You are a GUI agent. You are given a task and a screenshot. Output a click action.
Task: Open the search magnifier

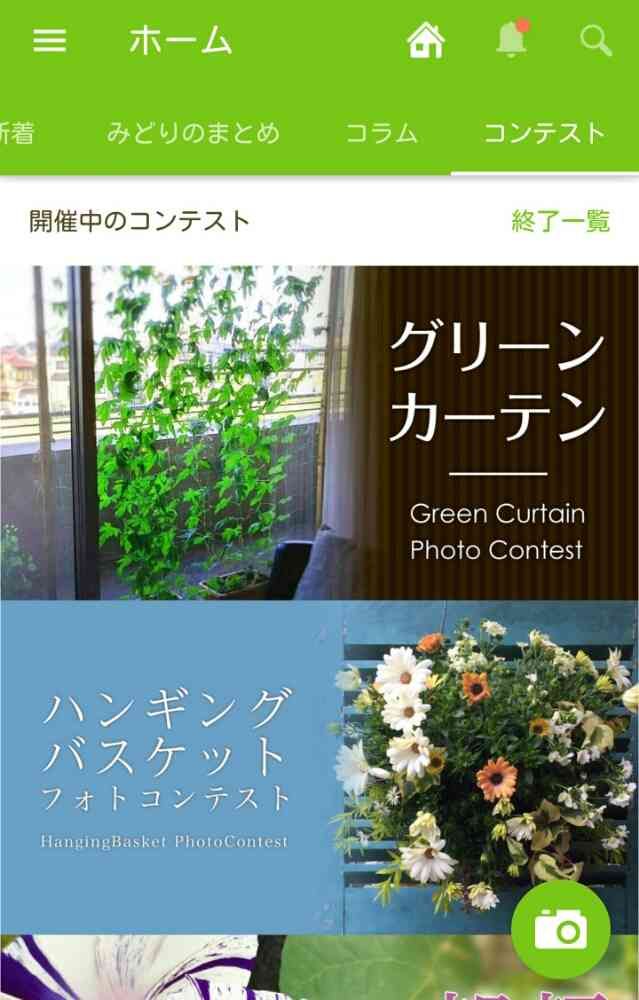[596, 41]
